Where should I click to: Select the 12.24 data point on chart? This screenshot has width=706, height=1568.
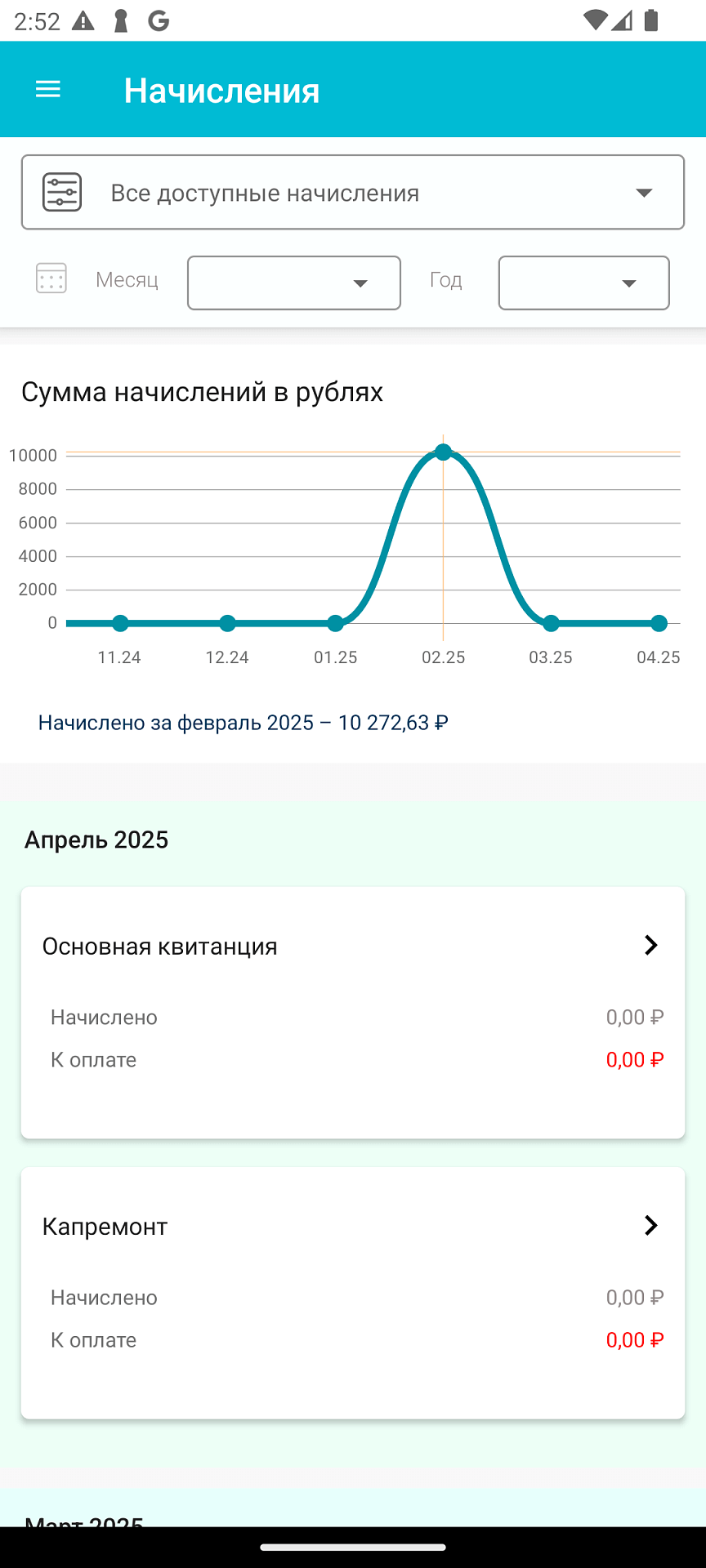tap(228, 623)
